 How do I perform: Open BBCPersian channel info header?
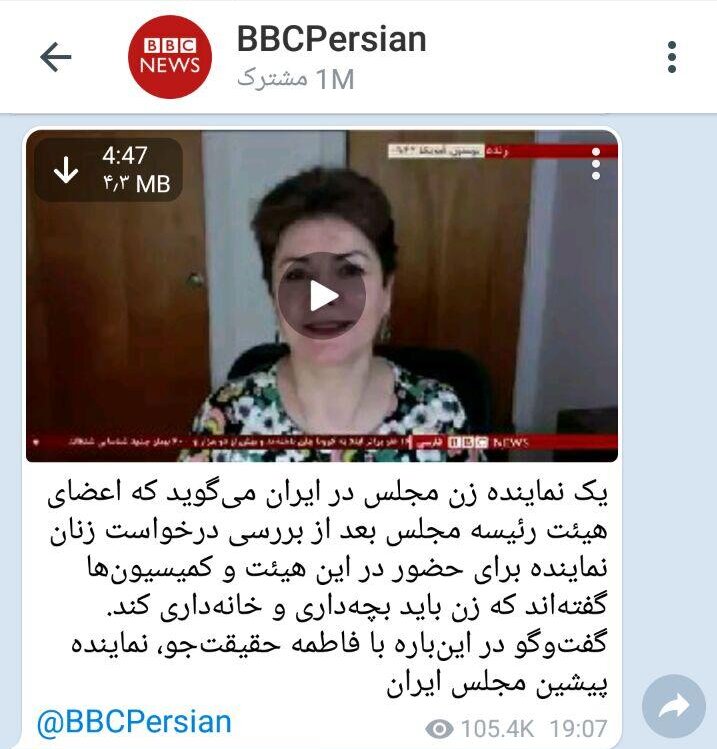pos(330,55)
